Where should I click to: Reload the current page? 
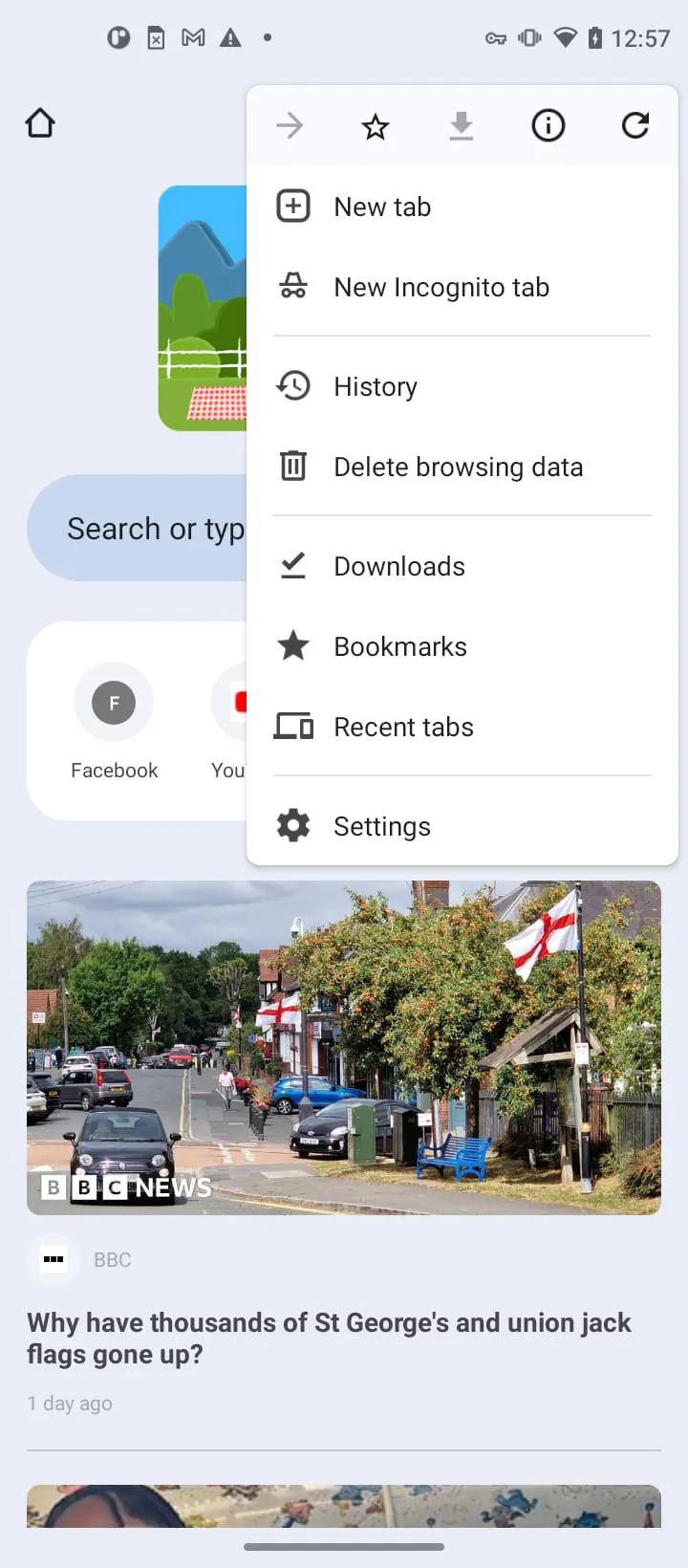click(635, 125)
